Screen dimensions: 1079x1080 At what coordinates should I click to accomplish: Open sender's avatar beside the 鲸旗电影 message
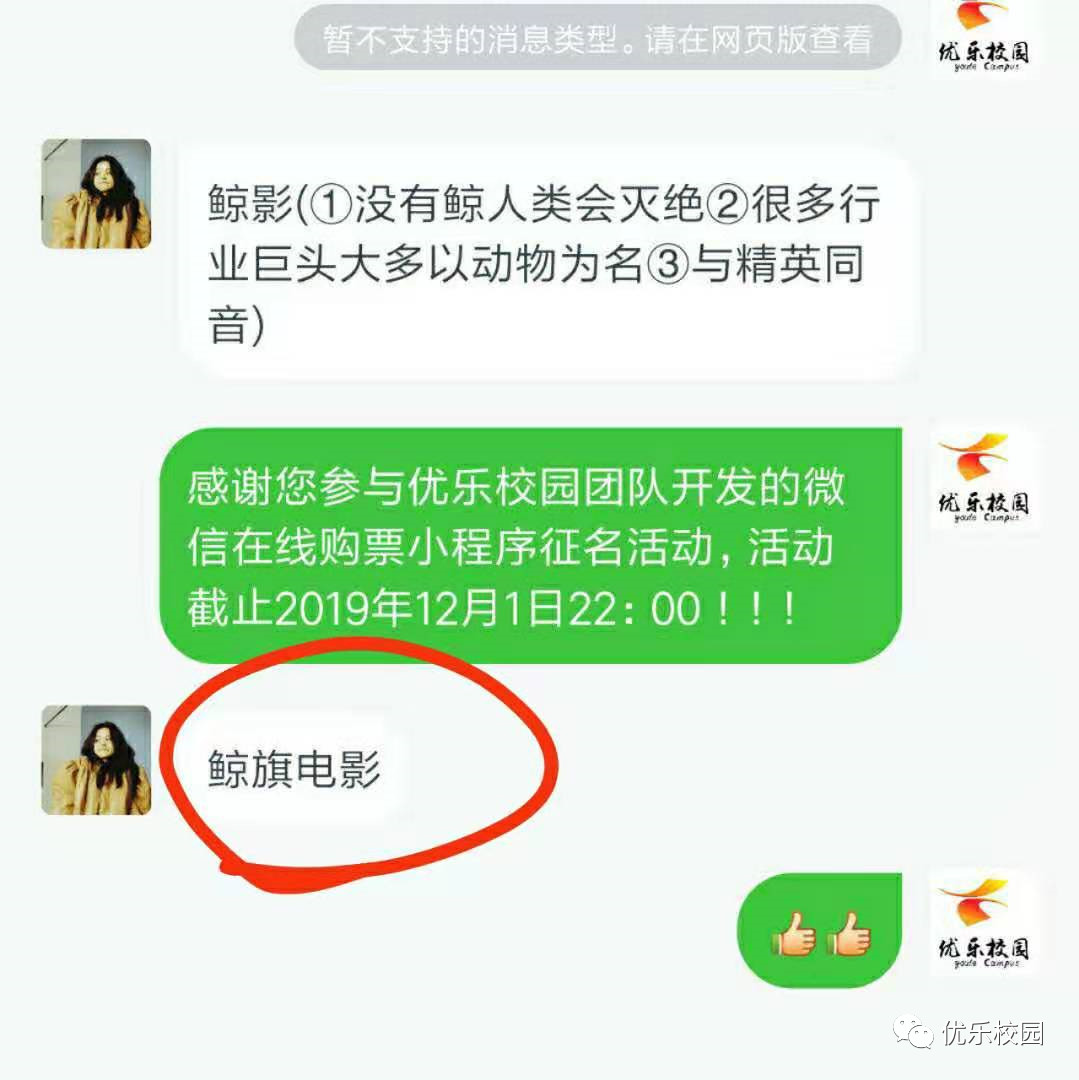pos(96,760)
